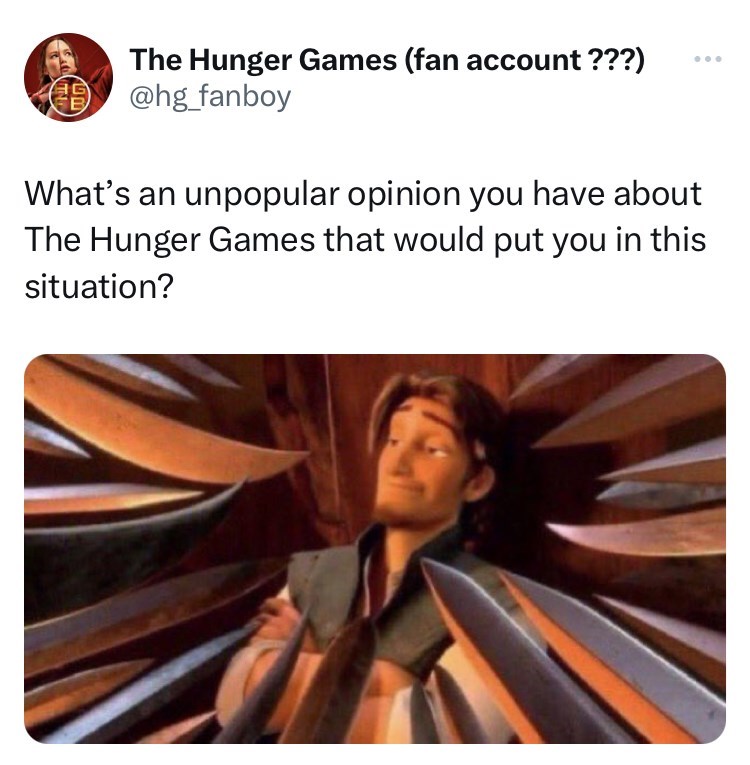Open the hg_fanboy profile picture
This screenshot has height=765, width=750.
pos(69,78)
